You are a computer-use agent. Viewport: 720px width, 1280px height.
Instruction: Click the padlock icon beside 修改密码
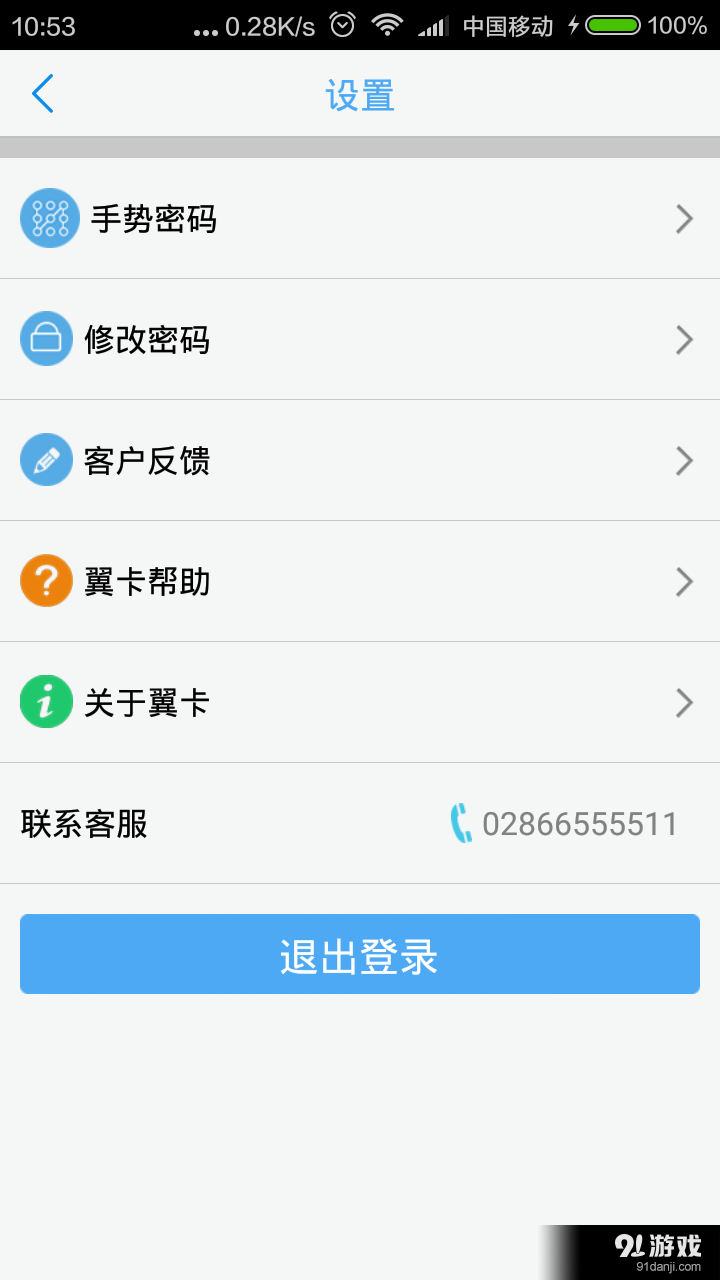click(x=47, y=339)
